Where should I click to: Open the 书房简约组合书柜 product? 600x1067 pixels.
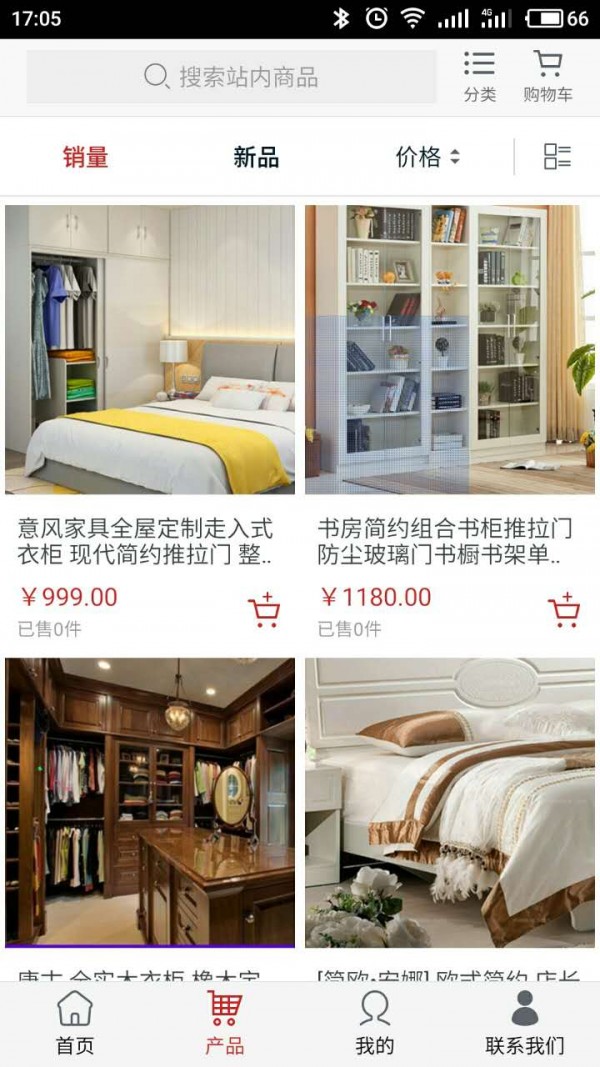450,349
